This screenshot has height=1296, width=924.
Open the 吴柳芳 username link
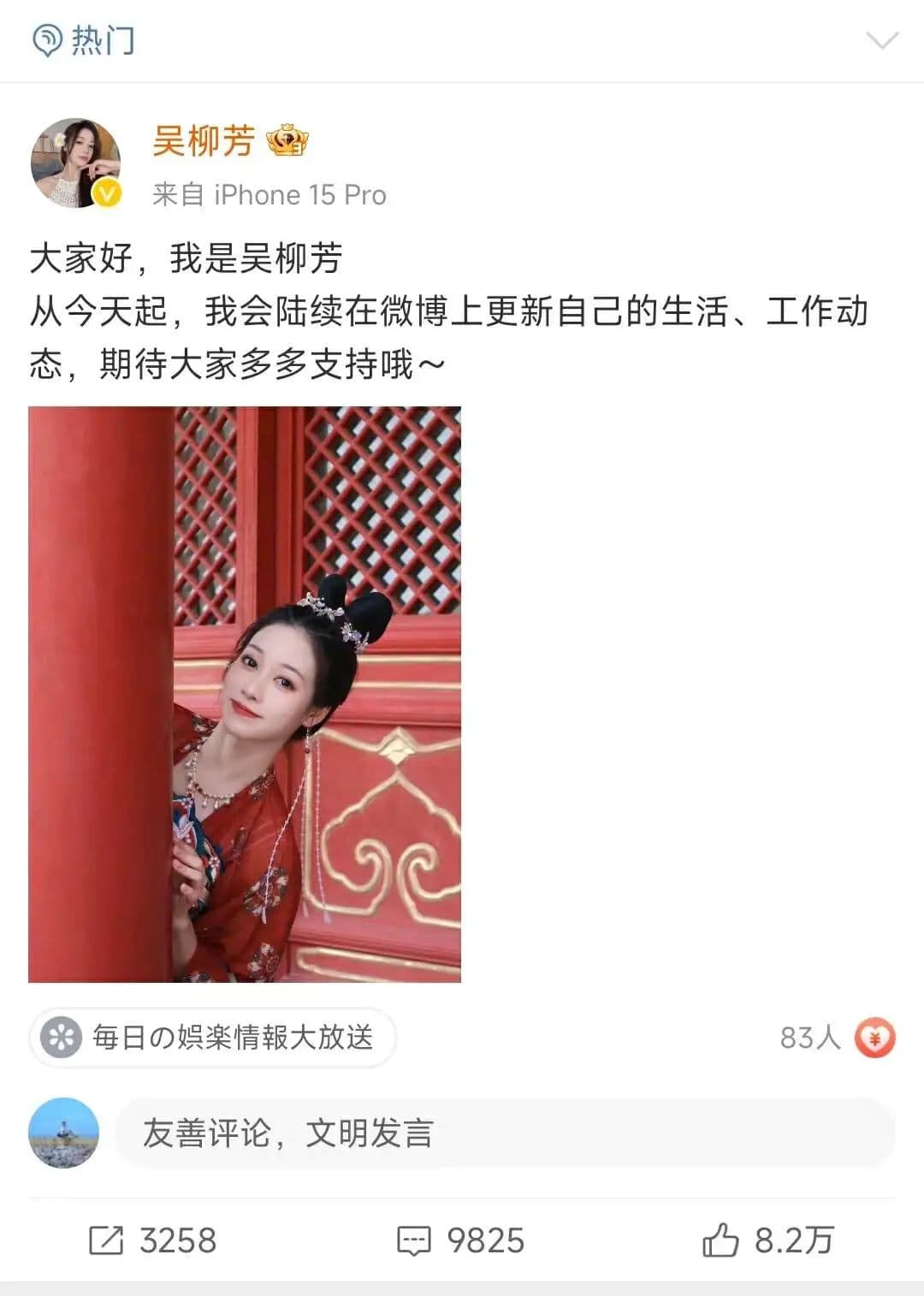[204, 140]
